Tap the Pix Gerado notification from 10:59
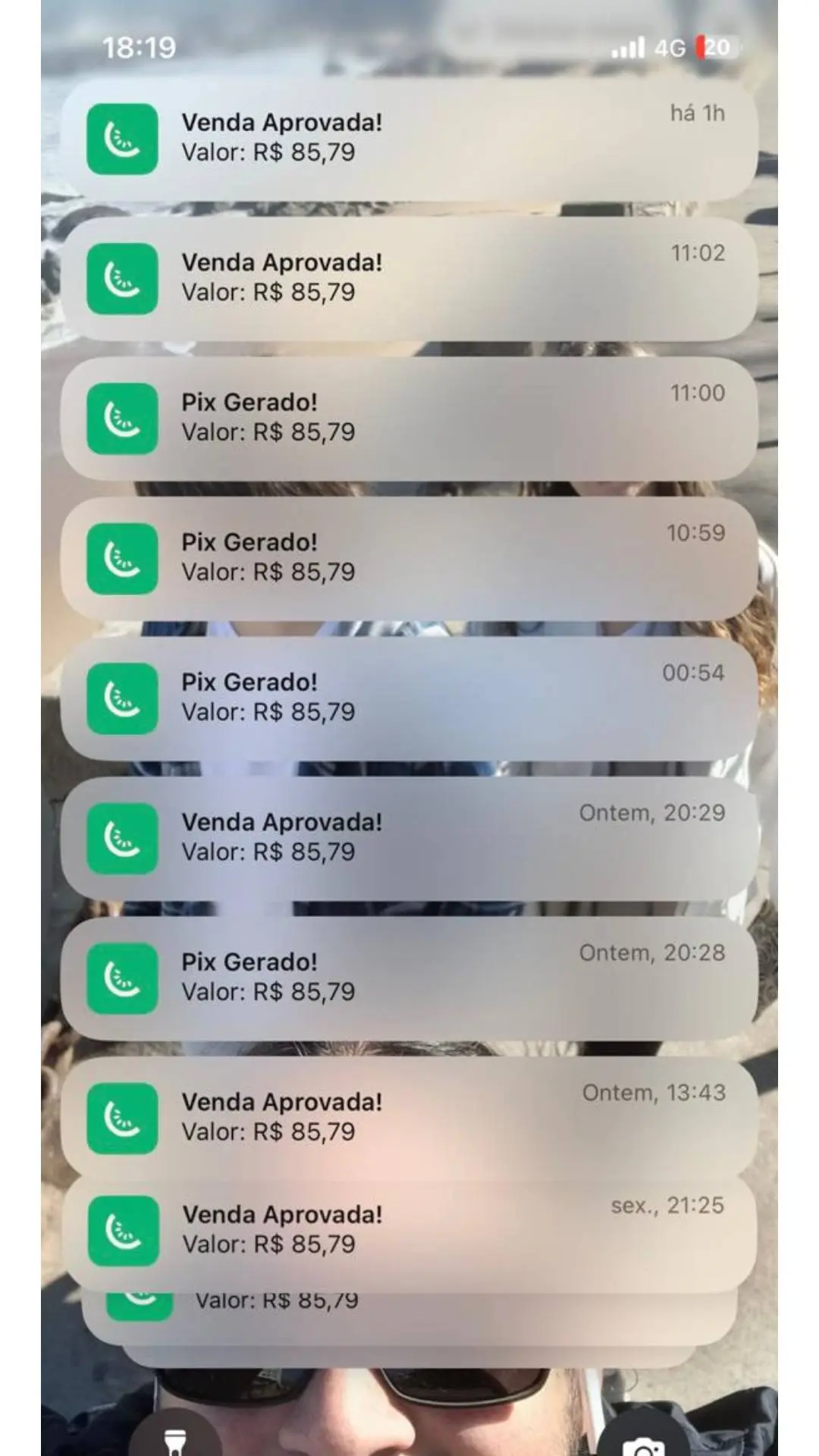This screenshot has width=819, height=1456. pos(409,558)
